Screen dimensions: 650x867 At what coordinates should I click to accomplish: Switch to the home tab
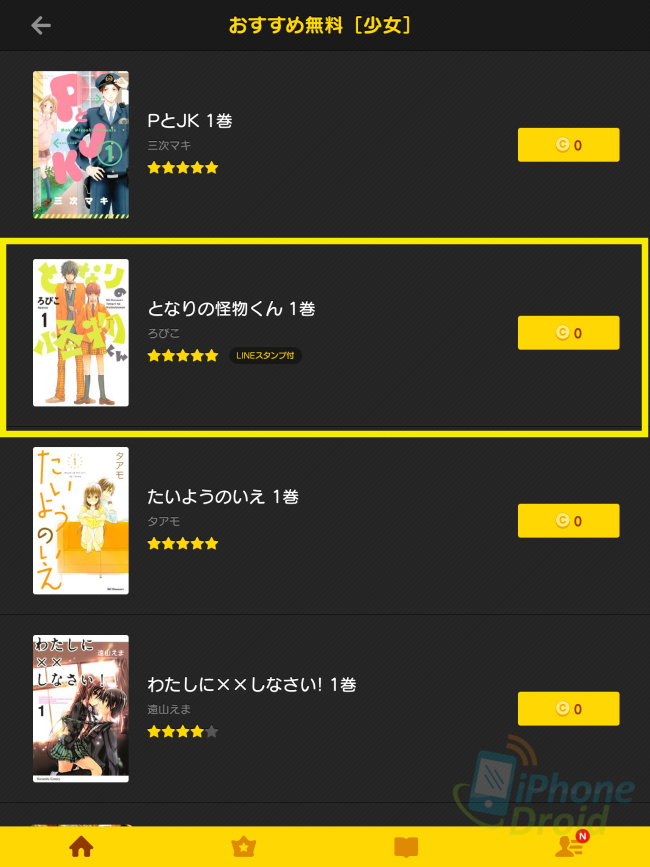pyautogui.click(x=81, y=847)
